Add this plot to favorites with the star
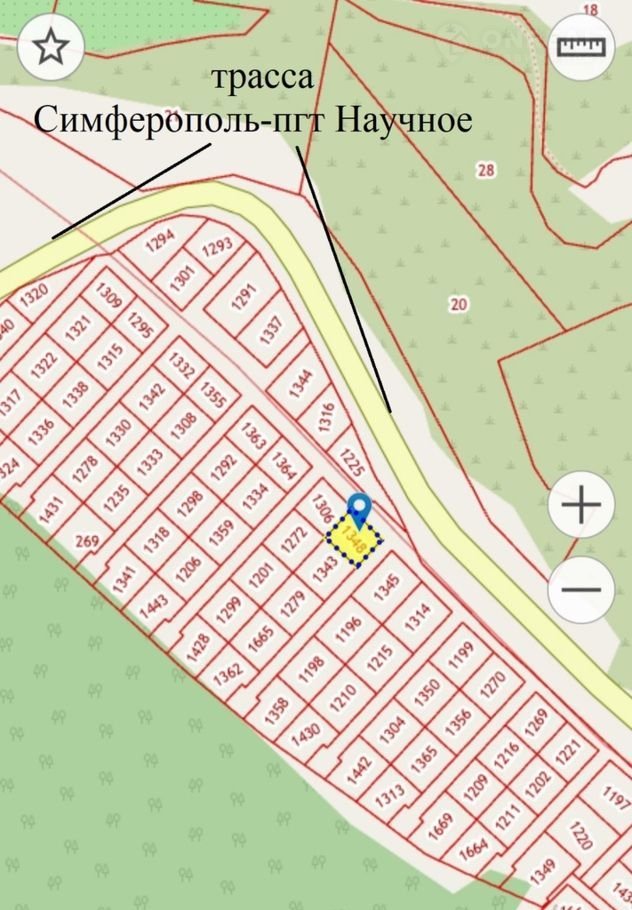 pos(51,46)
